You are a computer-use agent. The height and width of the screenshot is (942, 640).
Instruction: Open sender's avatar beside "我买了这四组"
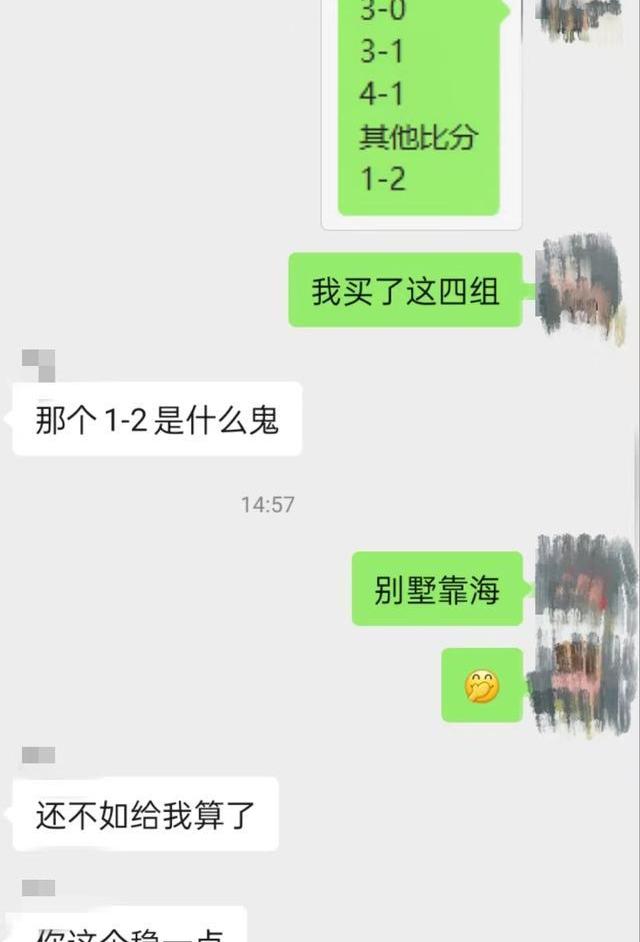[582, 289]
